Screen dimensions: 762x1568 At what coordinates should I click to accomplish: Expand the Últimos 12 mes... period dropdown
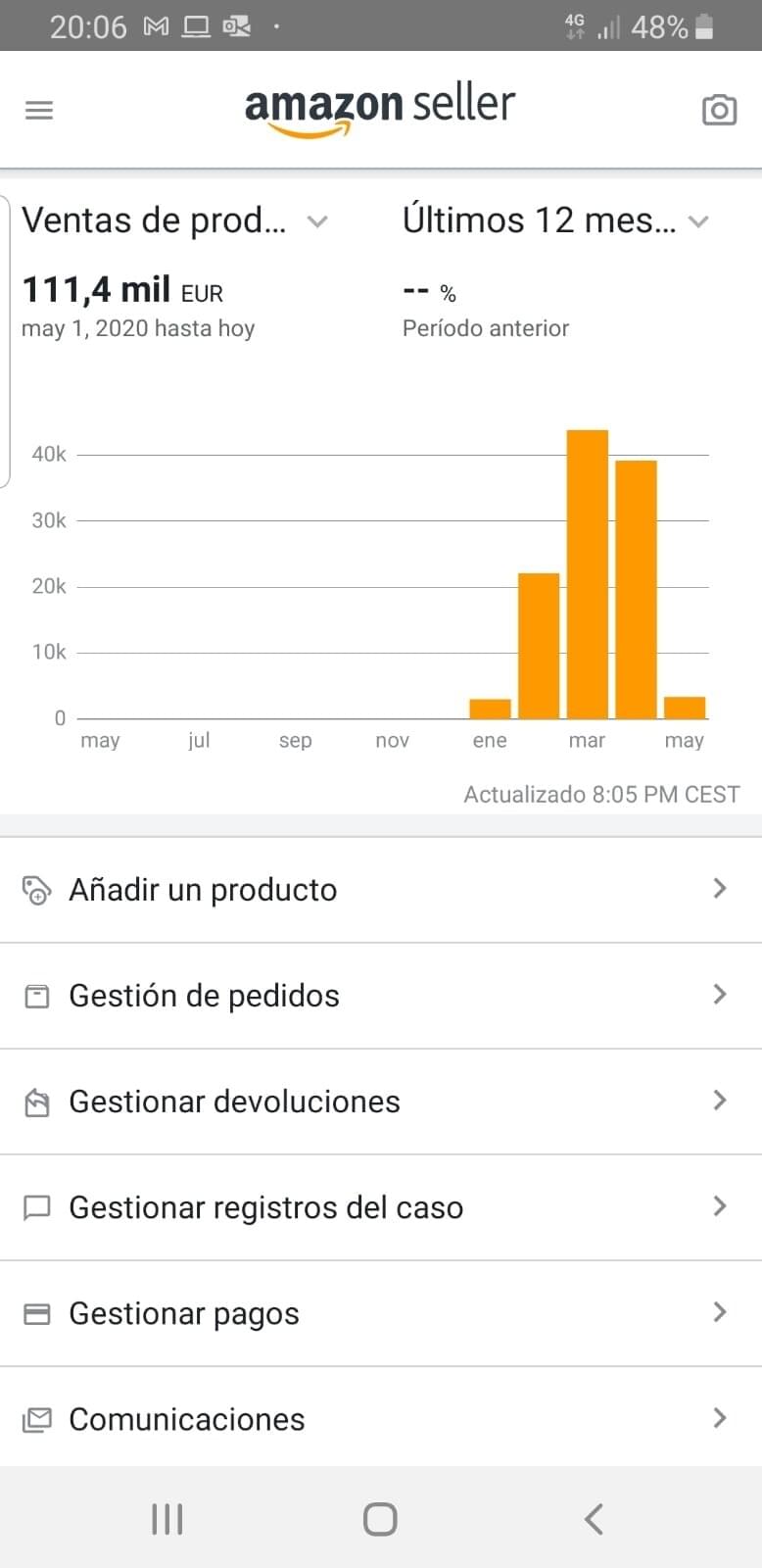click(x=555, y=220)
